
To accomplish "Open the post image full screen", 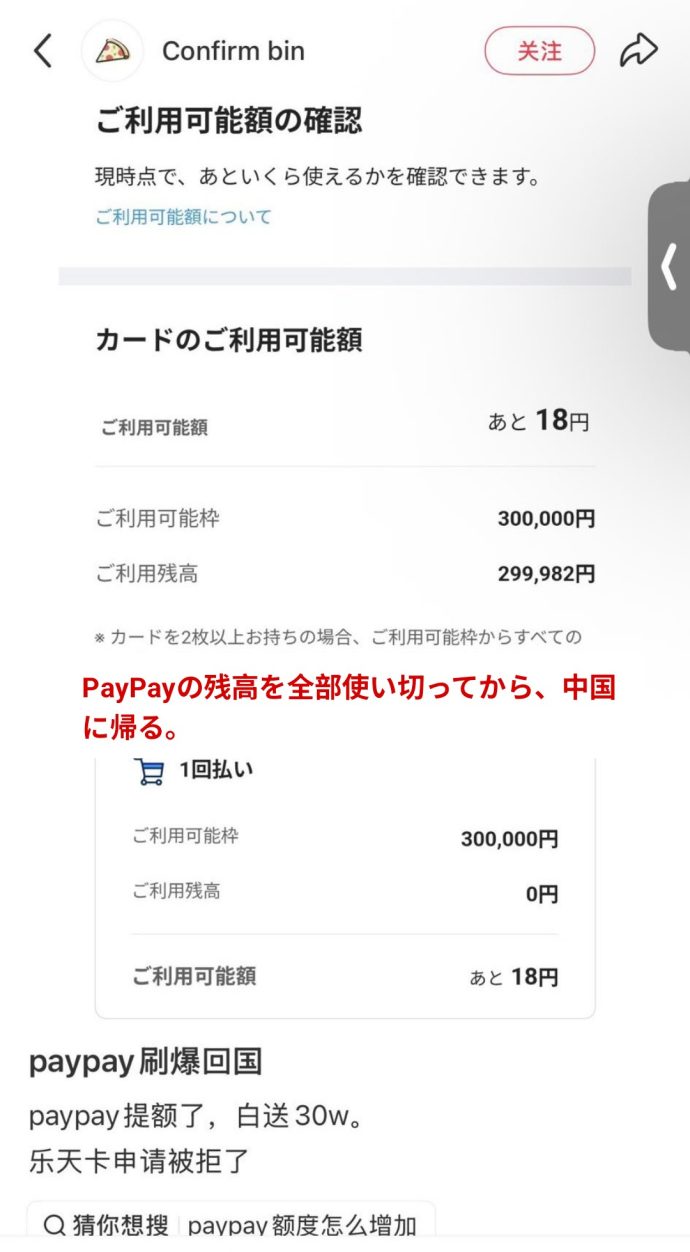I will point(345,560).
